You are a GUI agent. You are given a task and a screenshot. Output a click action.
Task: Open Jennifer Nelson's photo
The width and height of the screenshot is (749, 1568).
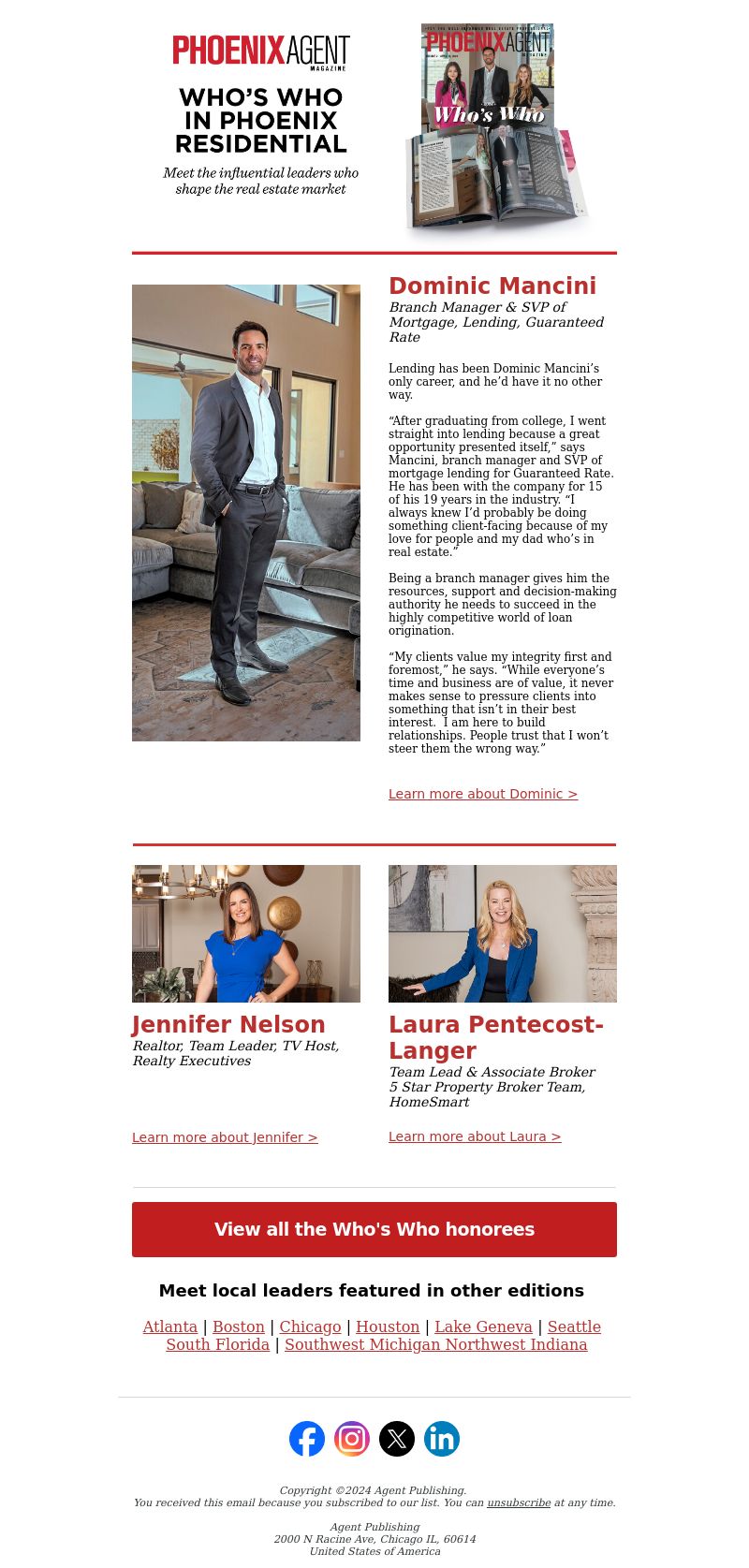point(246,933)
